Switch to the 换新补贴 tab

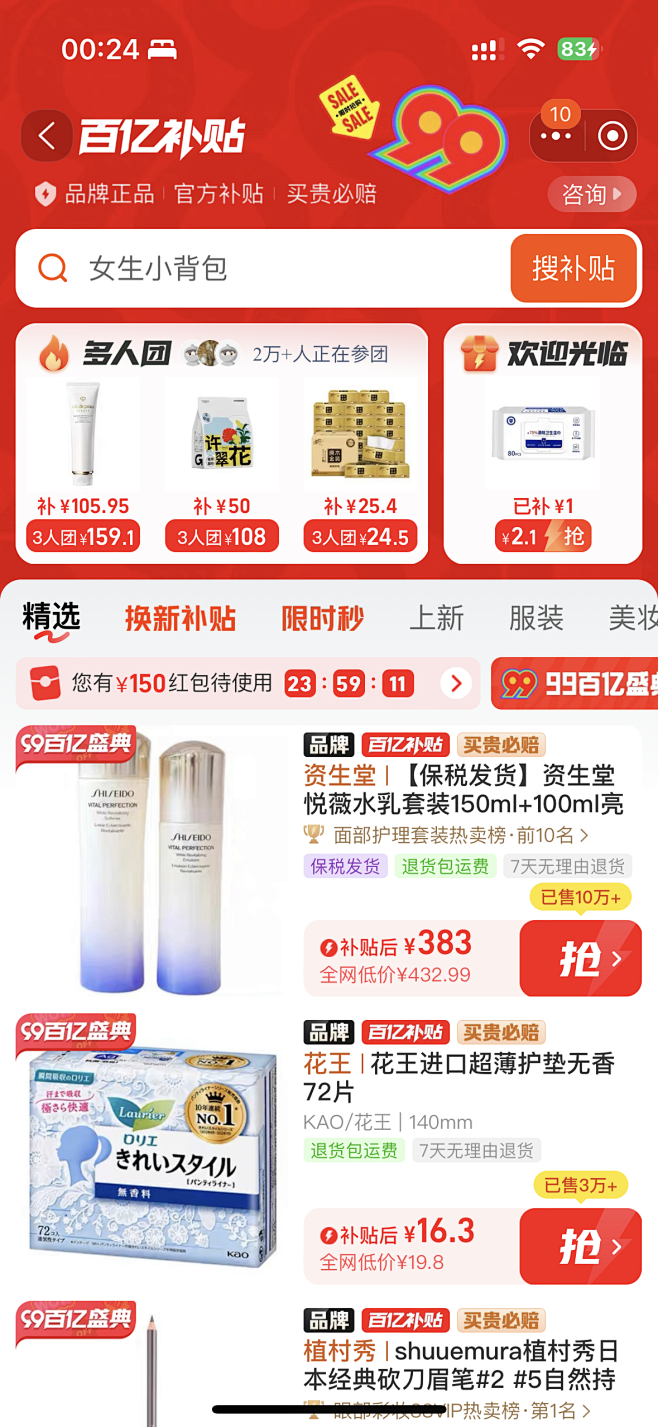(x=180, y=619)
